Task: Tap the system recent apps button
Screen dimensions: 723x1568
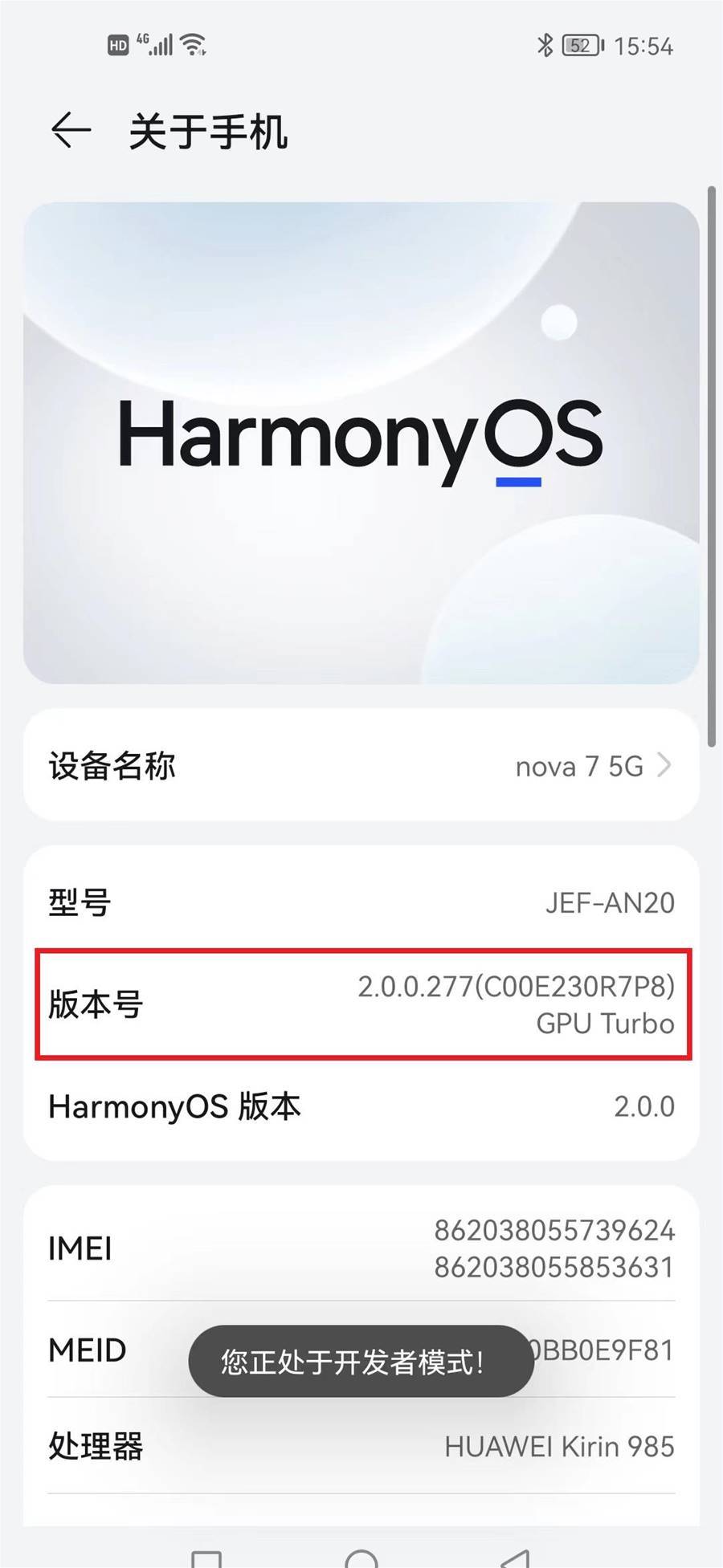Action: click(206, 1558)
